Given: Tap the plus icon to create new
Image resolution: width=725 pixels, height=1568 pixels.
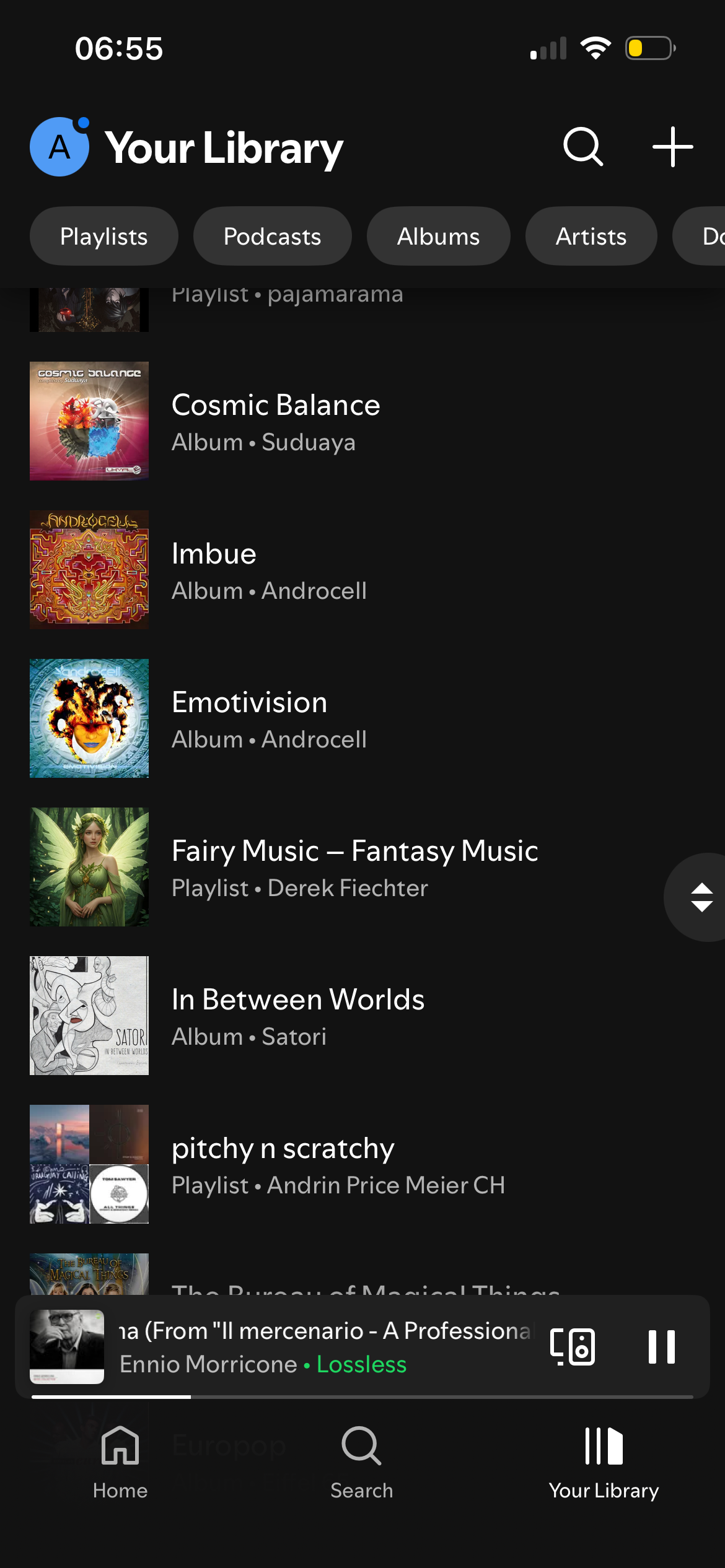Looking at the screenshot, I should click(x=672, y=147).
